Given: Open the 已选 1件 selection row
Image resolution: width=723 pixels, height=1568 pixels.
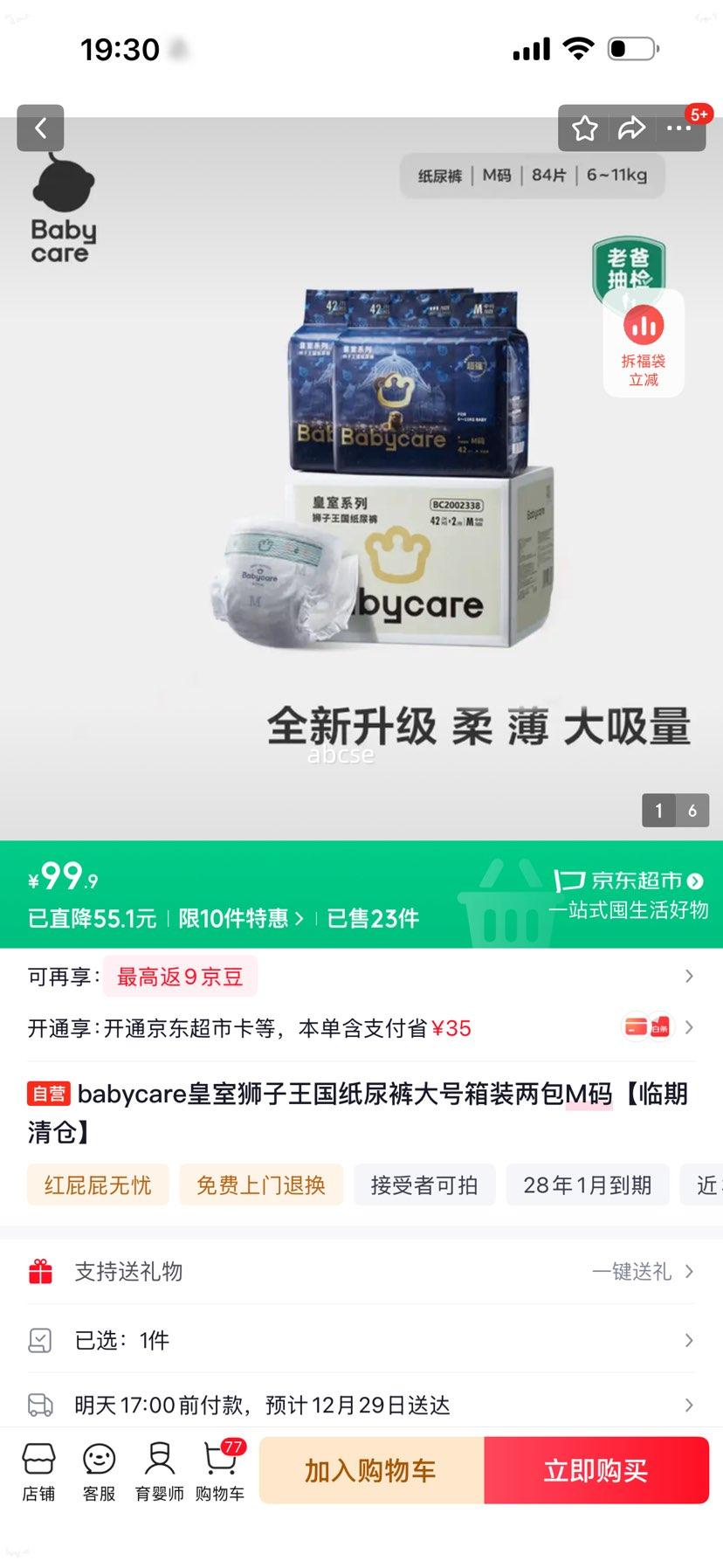Looking at the screenshot, I should pos(361,1340).
